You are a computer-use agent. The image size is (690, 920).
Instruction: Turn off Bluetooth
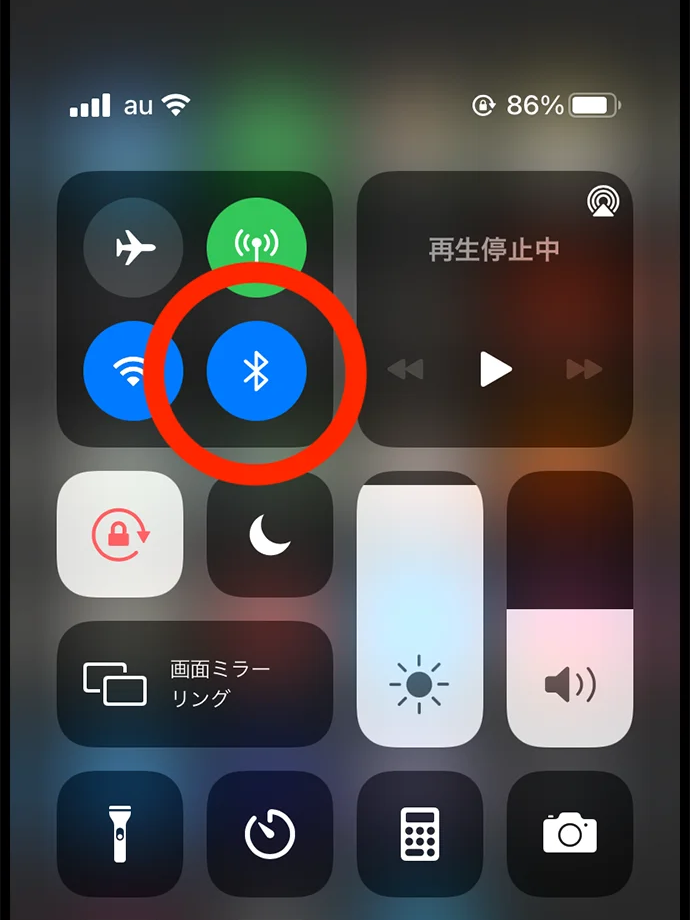pyautogui.click(x=256, y=371)
